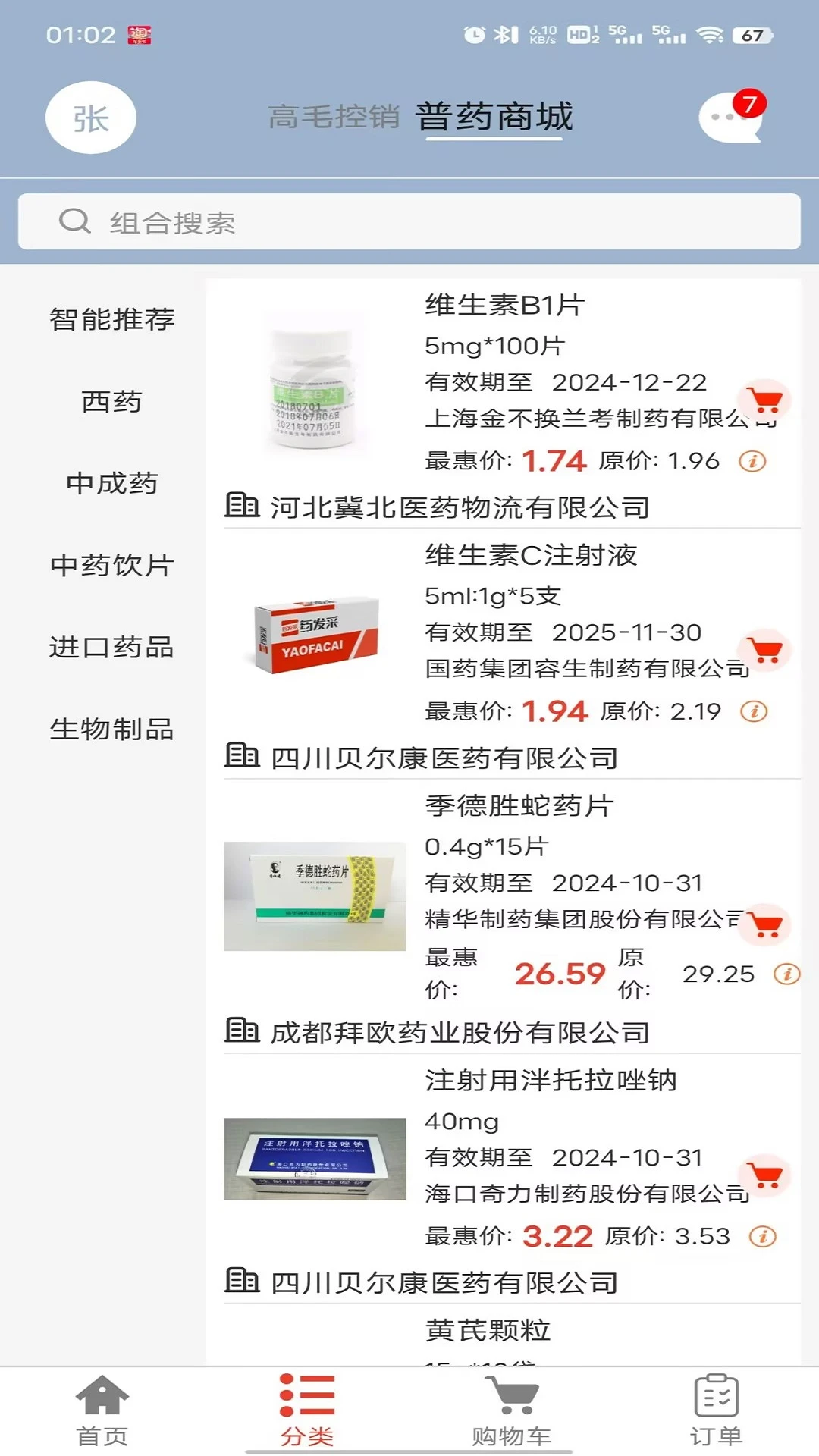Viewport: 819px width, 1456px height.
Task: Switch to the 订单 tab
Action: coord(717,1410)
